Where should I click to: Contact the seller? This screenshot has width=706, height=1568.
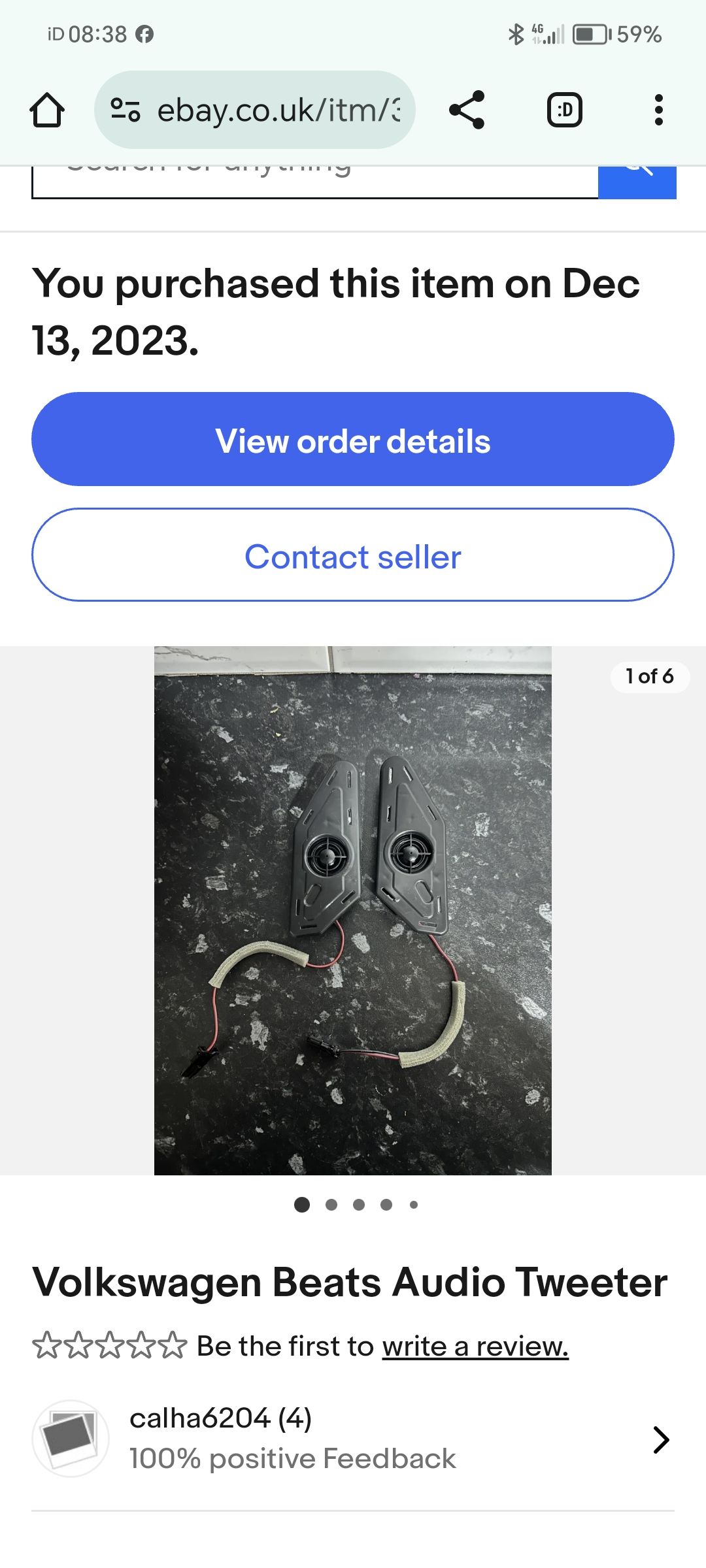[x=353, y=555]
